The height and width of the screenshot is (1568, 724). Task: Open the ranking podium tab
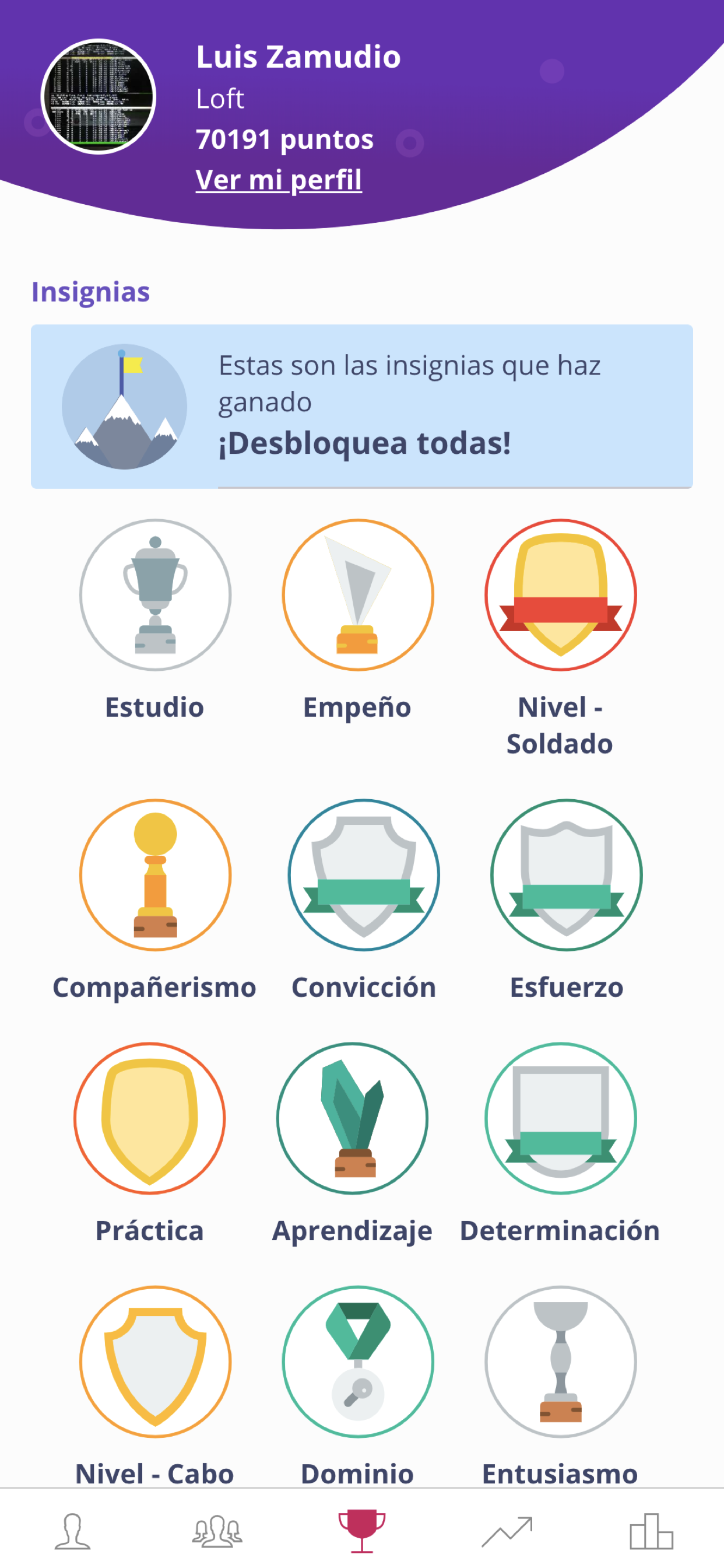[x=652, y=1531]
